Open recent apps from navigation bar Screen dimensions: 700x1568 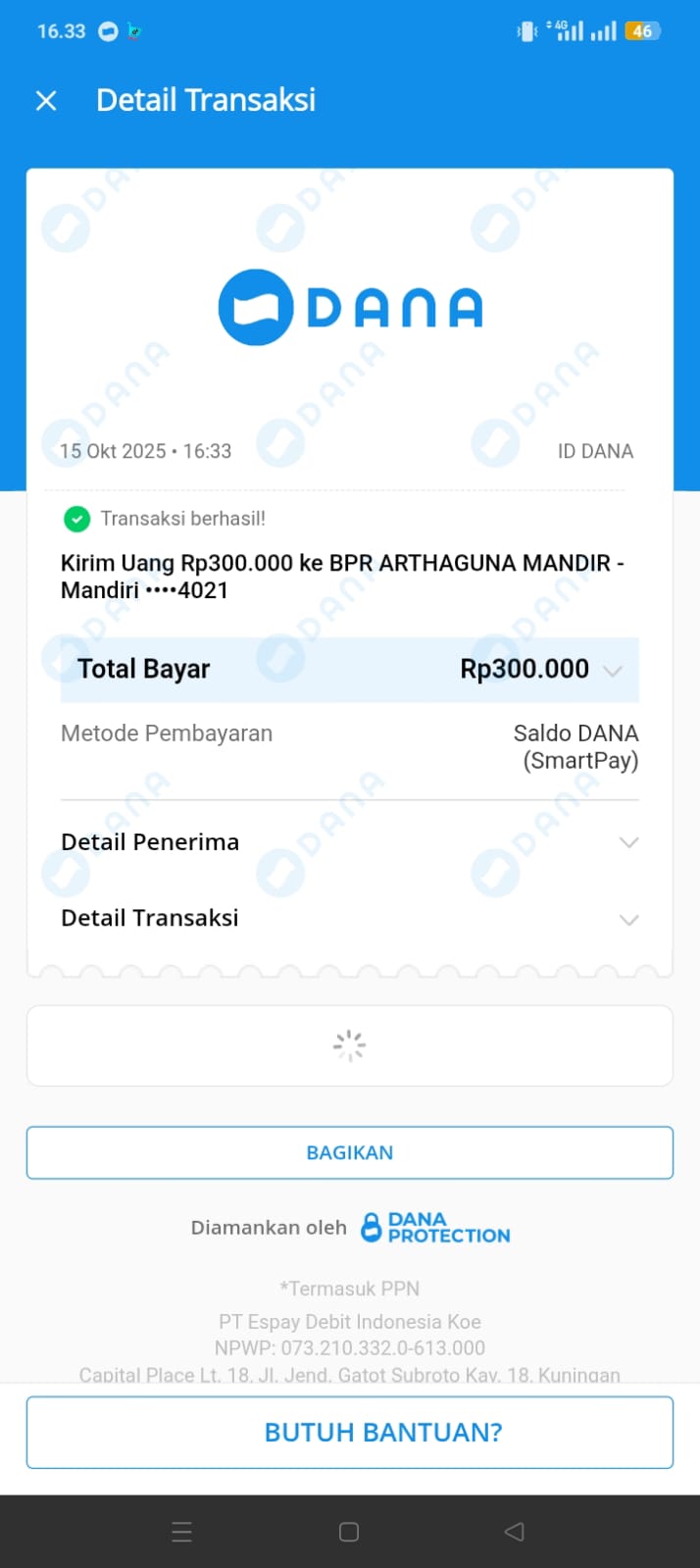181,1532
